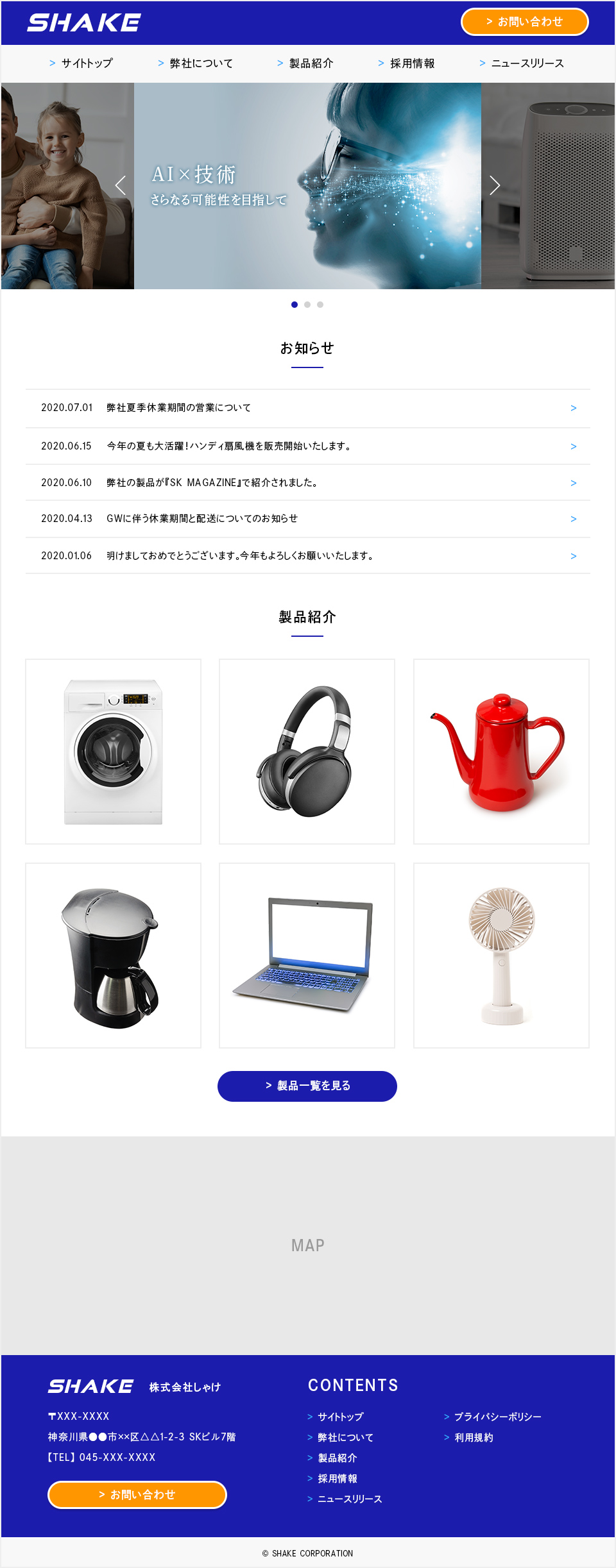Open the 2020.07.01 summer holiday notice

307,408
